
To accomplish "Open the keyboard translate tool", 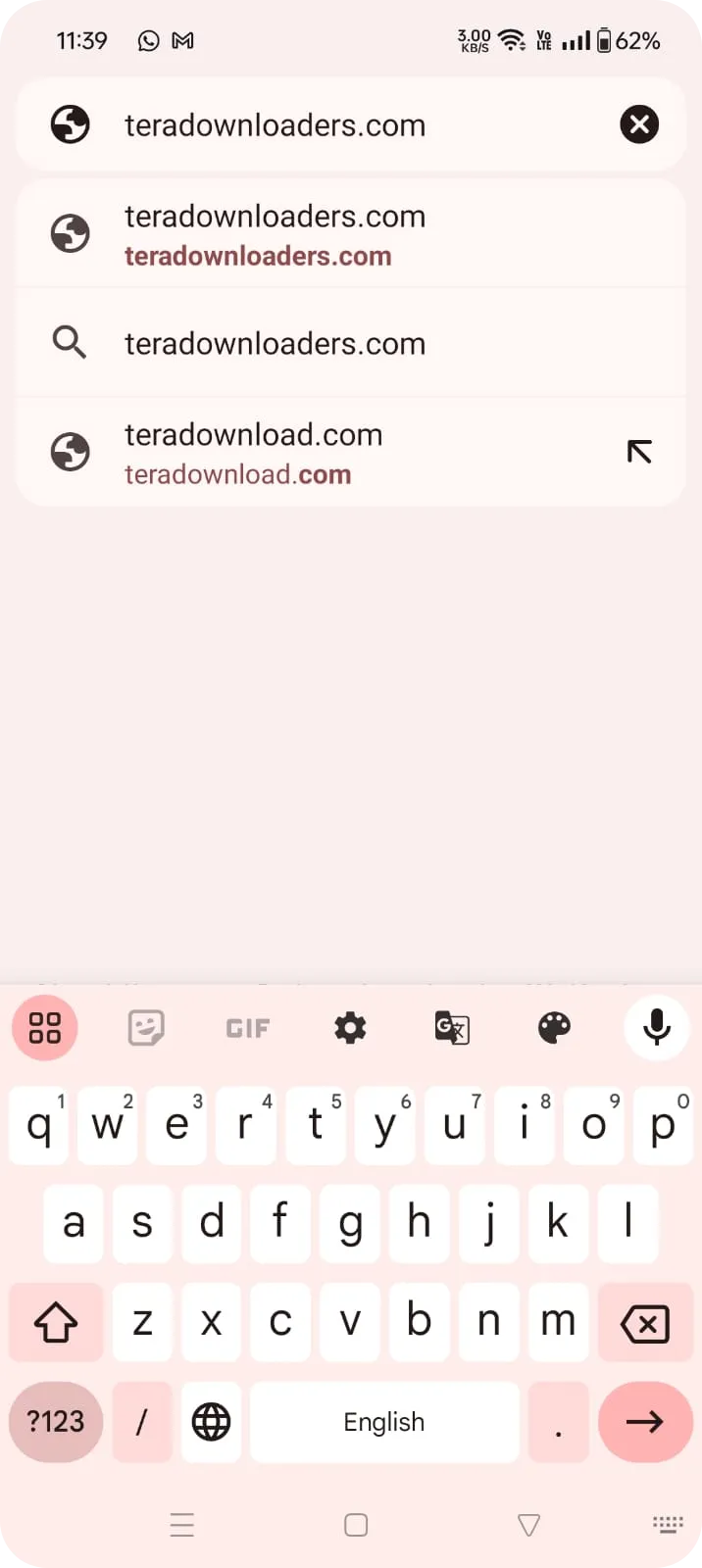I will click(452, 1028).
